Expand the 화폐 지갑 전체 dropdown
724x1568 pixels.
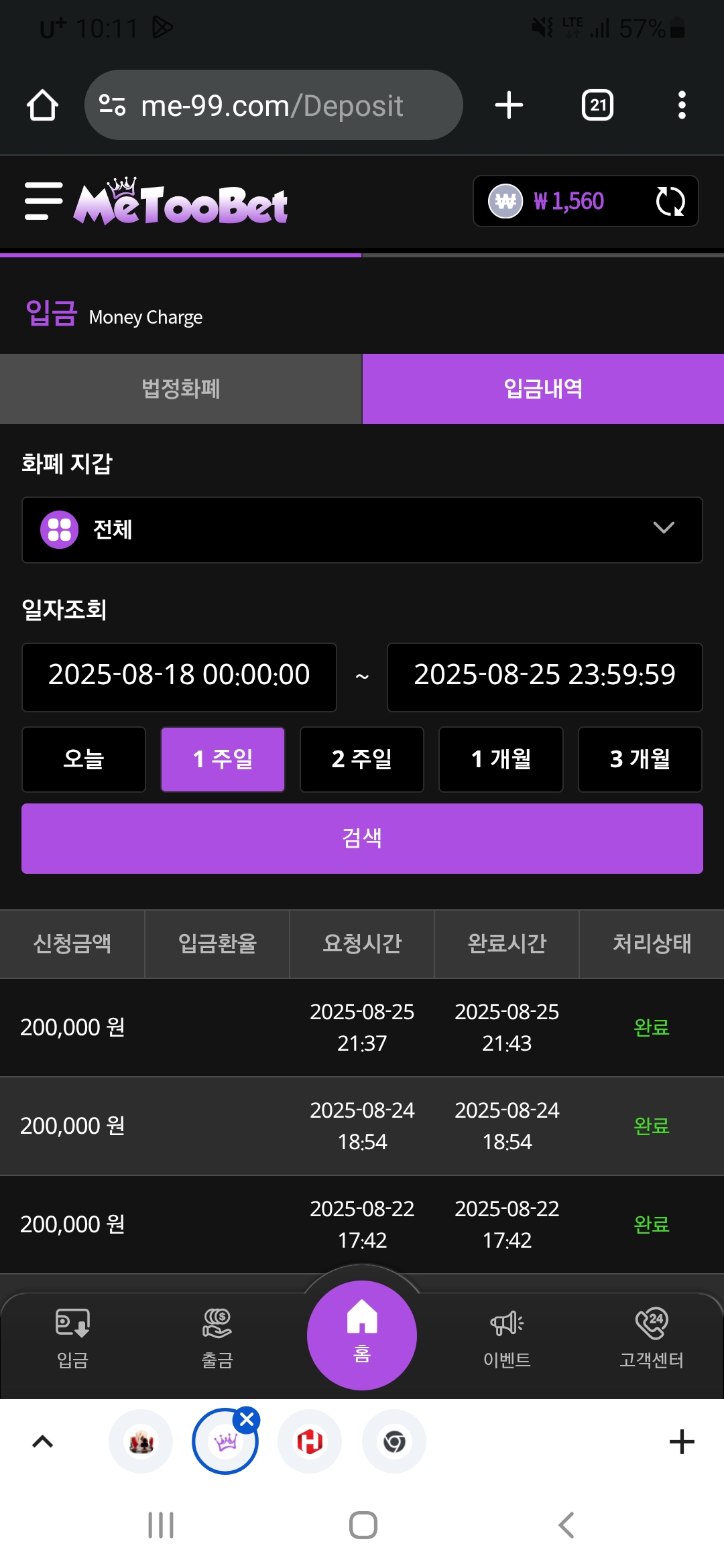tap(362, 529)
